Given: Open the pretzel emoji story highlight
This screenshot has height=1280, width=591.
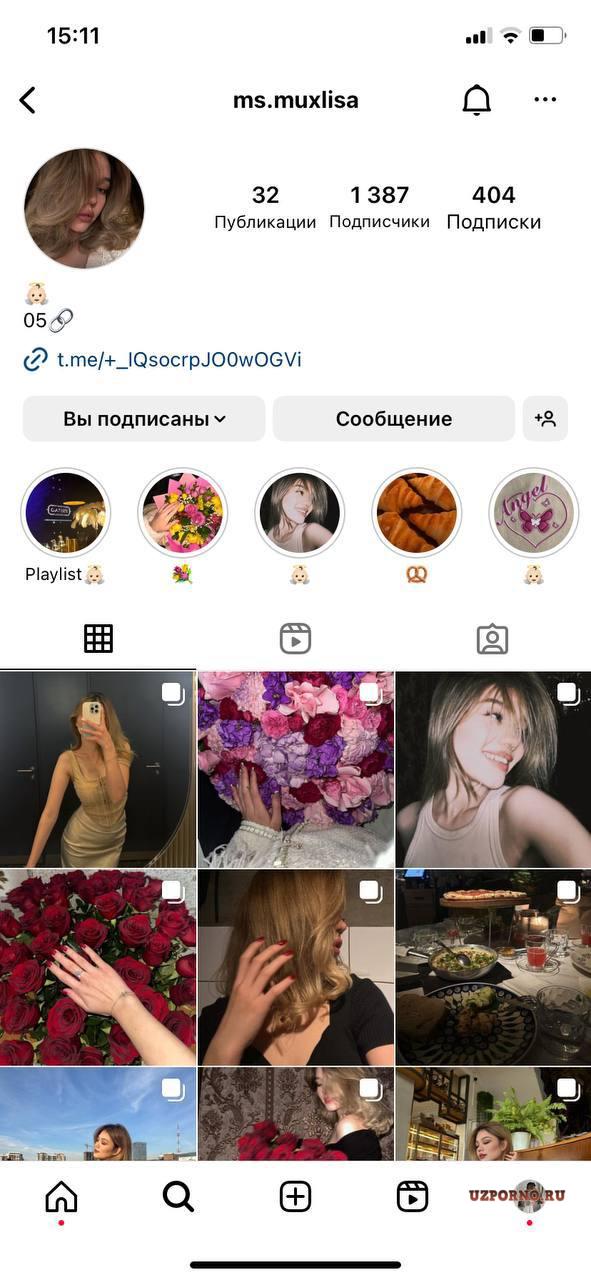Looking at the screenshot, I should (417, 514).
